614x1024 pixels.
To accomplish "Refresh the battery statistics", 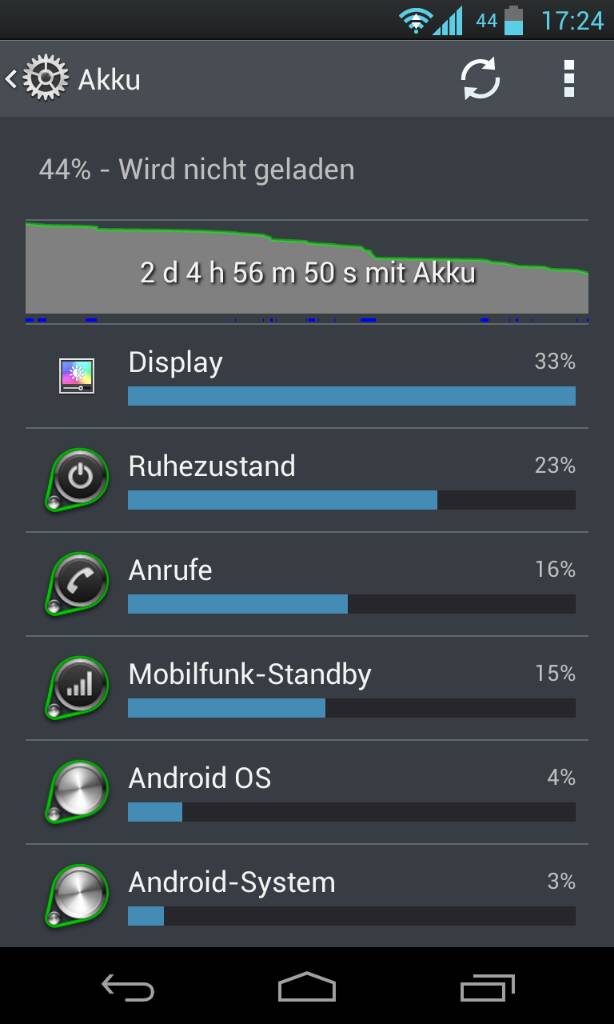I will (480, 79).
